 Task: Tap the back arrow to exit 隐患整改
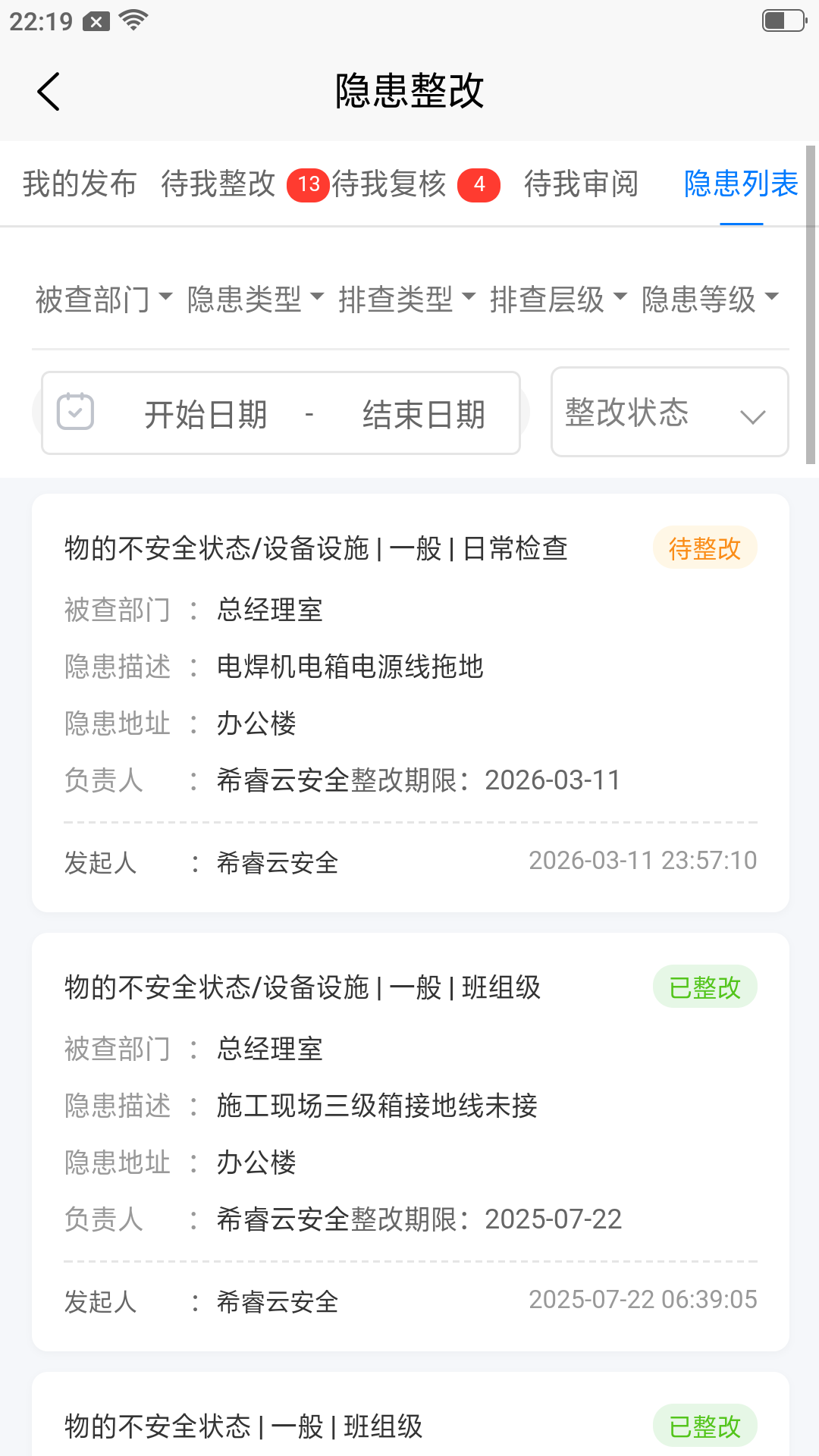[48, 90]
